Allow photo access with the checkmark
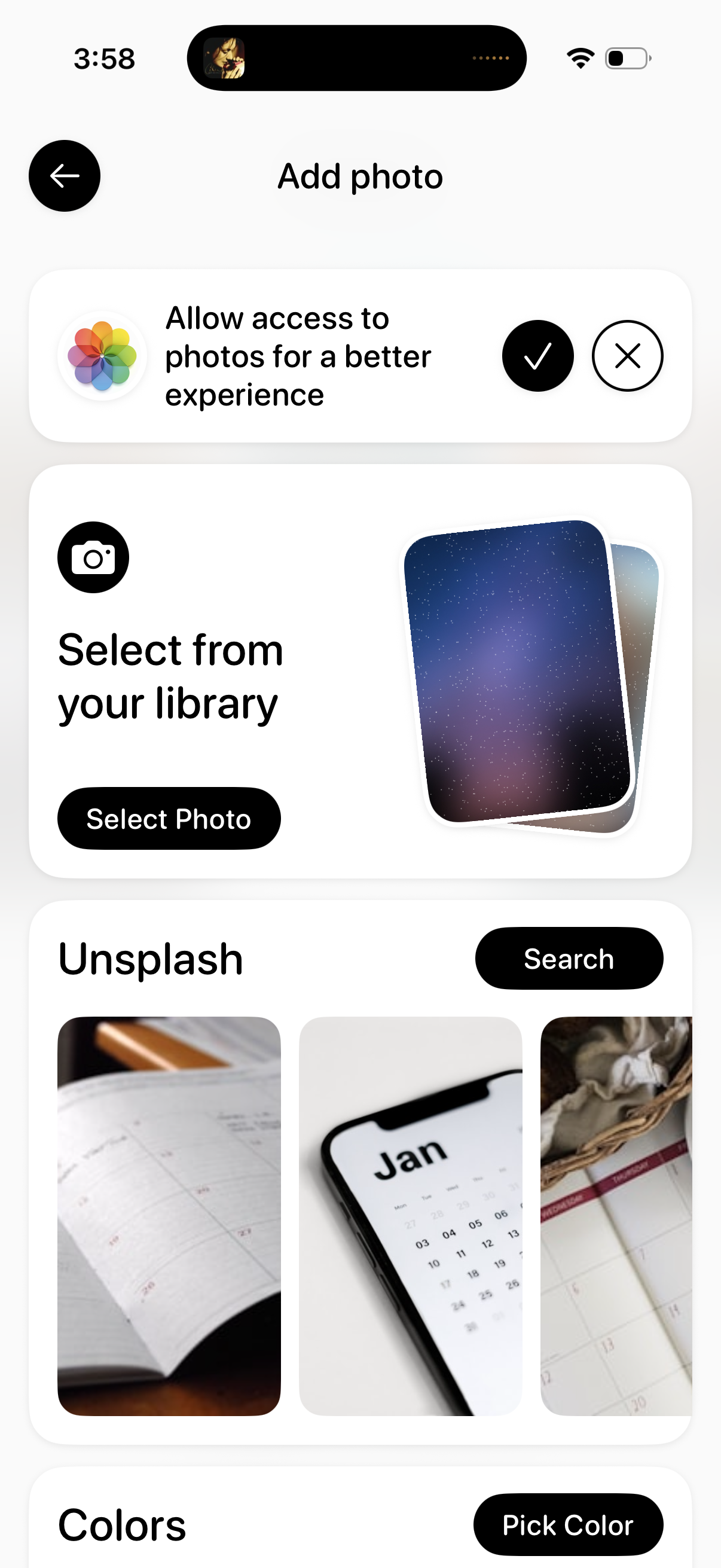The height and width of the screenshot is (1568, 721). click(537, 355)
